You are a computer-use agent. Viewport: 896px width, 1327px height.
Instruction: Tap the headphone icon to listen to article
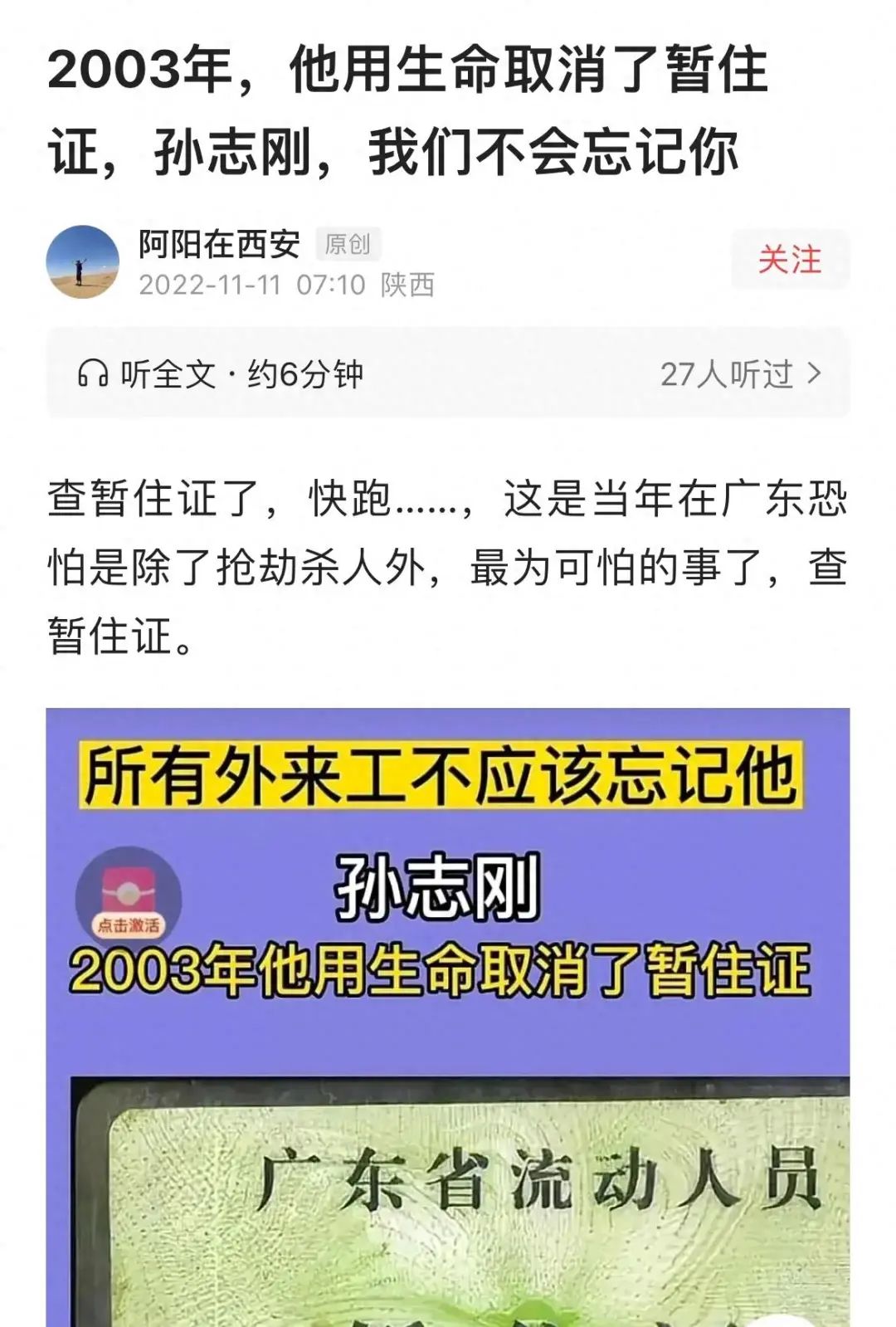coord(94,374)
